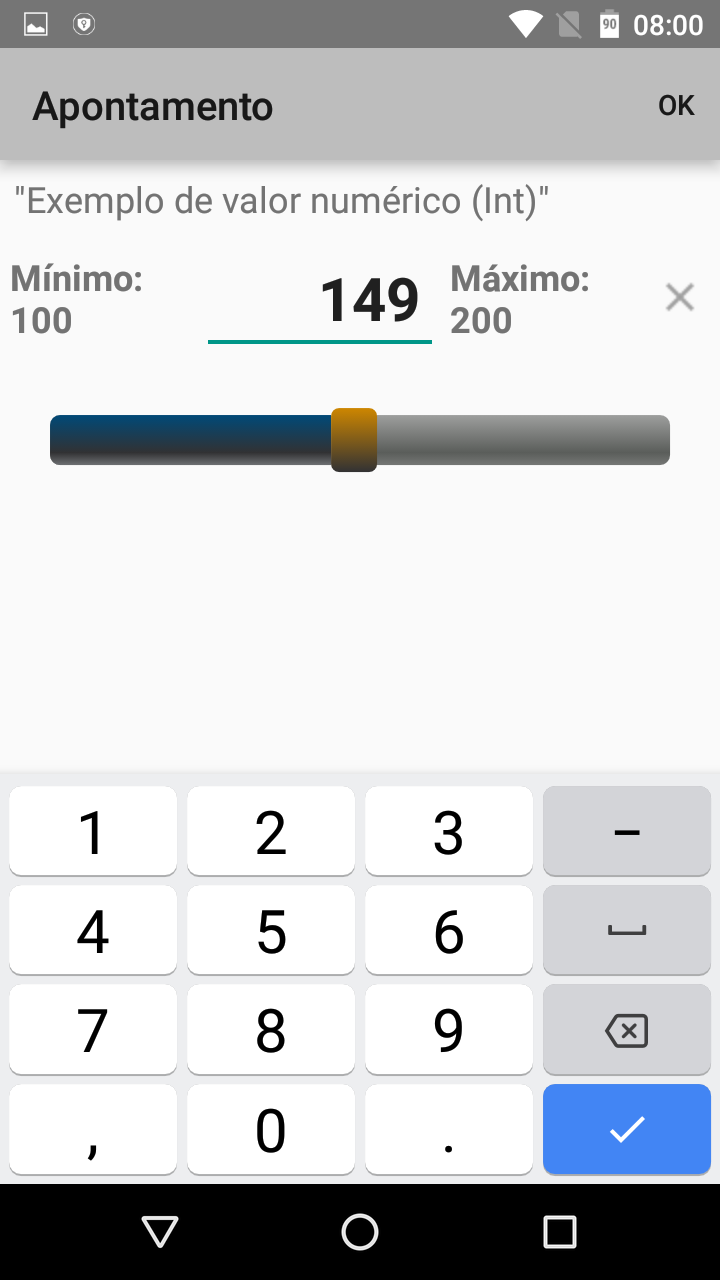Type digit 5 on the keypad

[x=271, y=931]
